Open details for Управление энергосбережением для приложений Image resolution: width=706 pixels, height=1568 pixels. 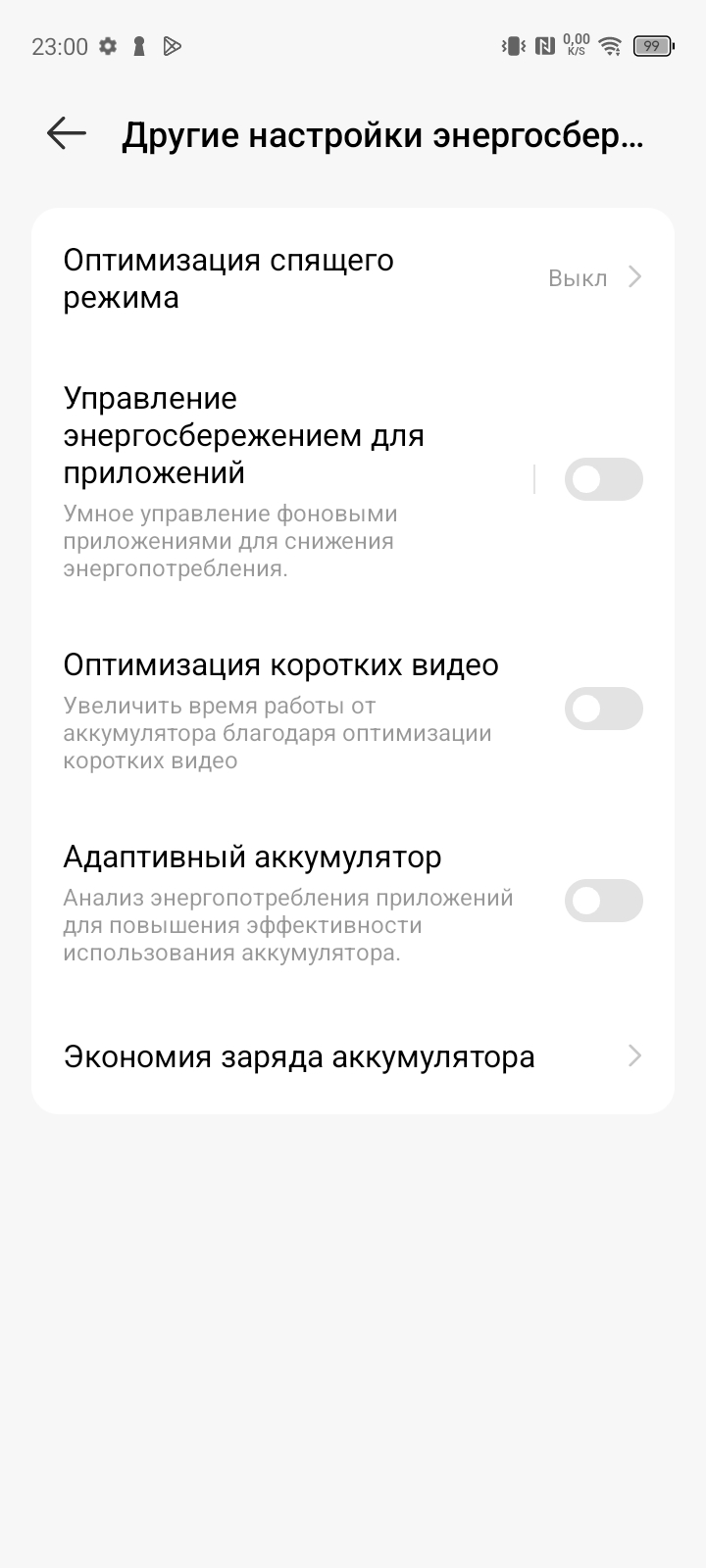pyautogui.click(x=282, y=480)
